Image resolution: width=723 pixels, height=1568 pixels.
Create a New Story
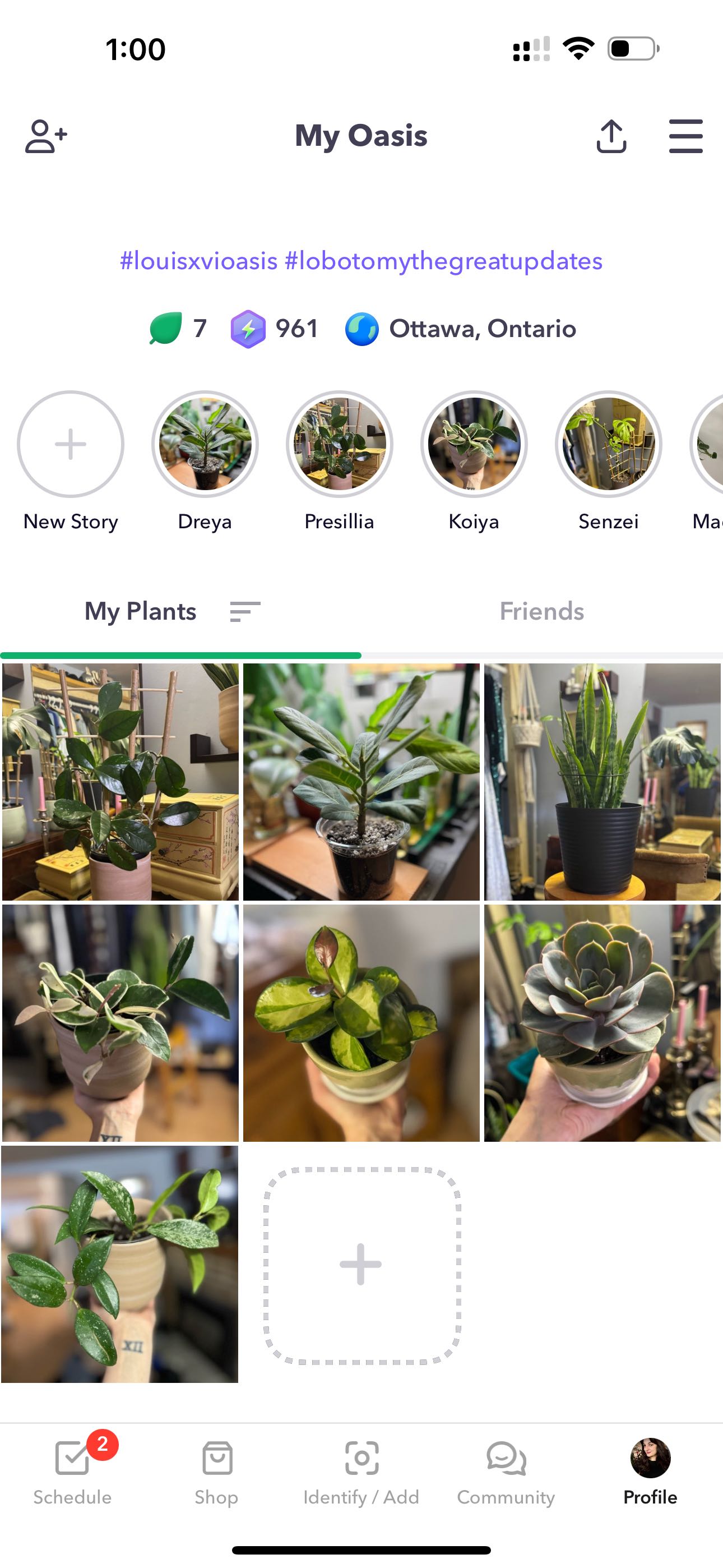pos(71,444)
